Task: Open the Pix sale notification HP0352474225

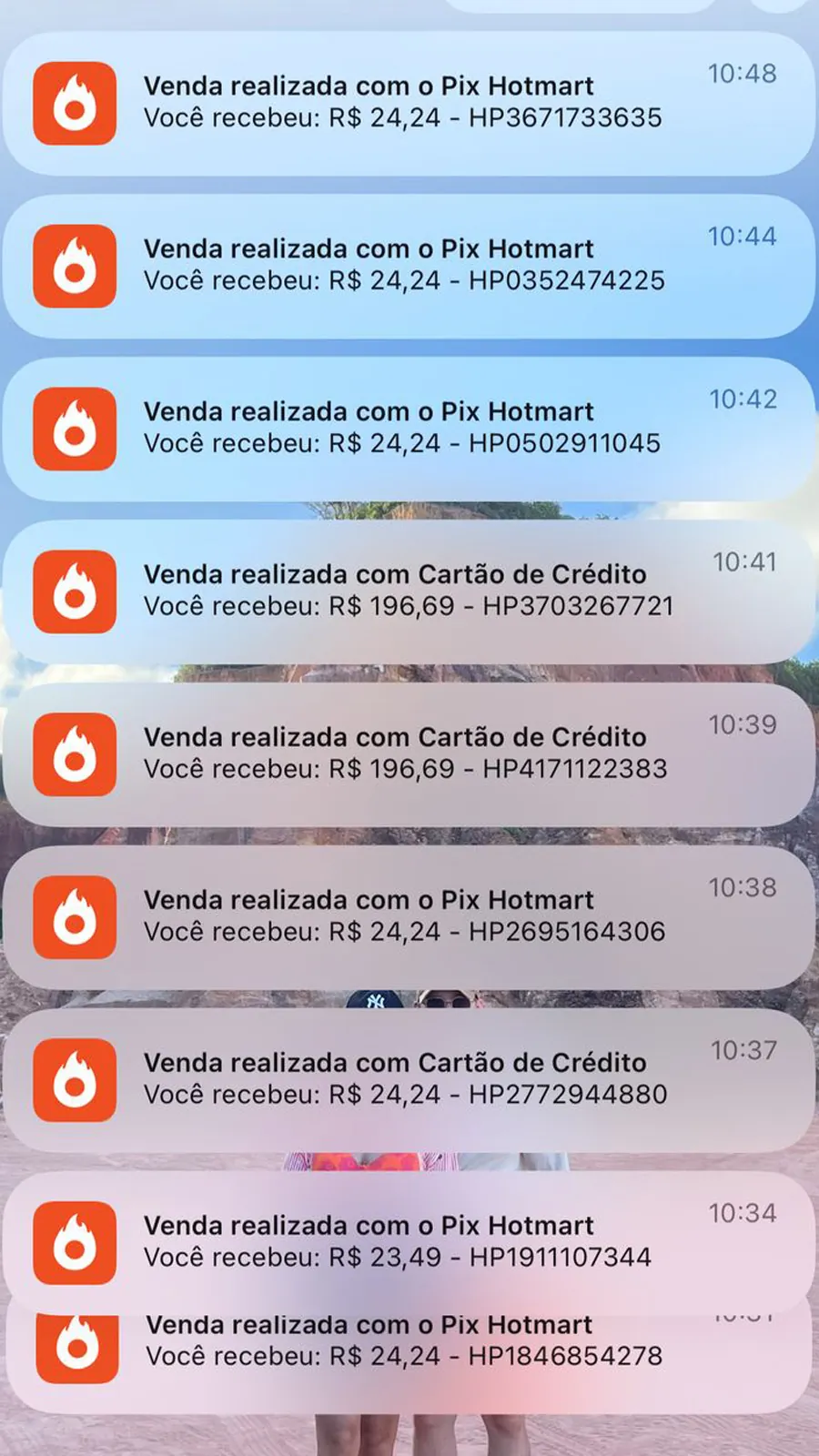Action: pyautogui.click(x=409, y=266)
